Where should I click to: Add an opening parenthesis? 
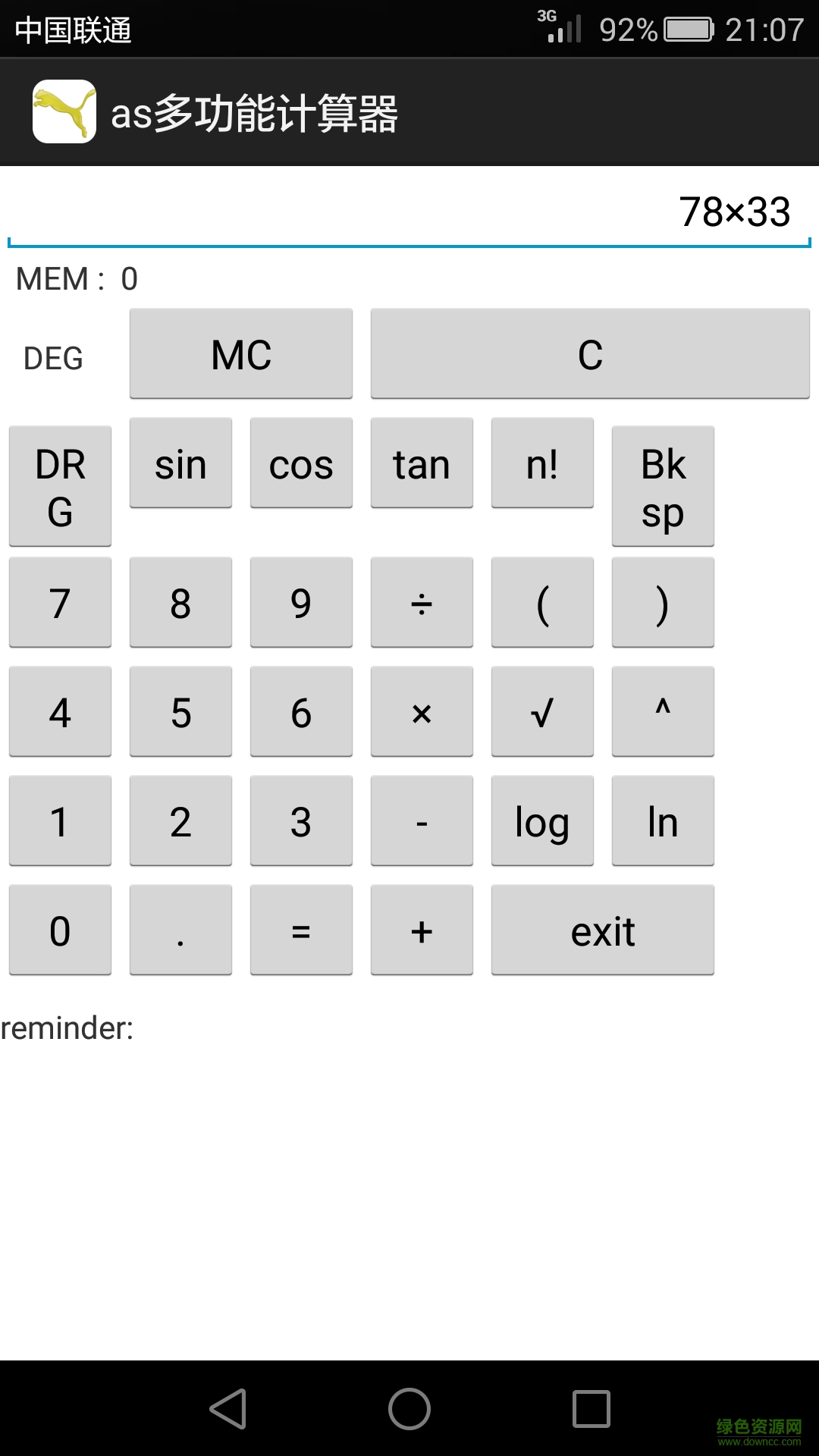542,603
